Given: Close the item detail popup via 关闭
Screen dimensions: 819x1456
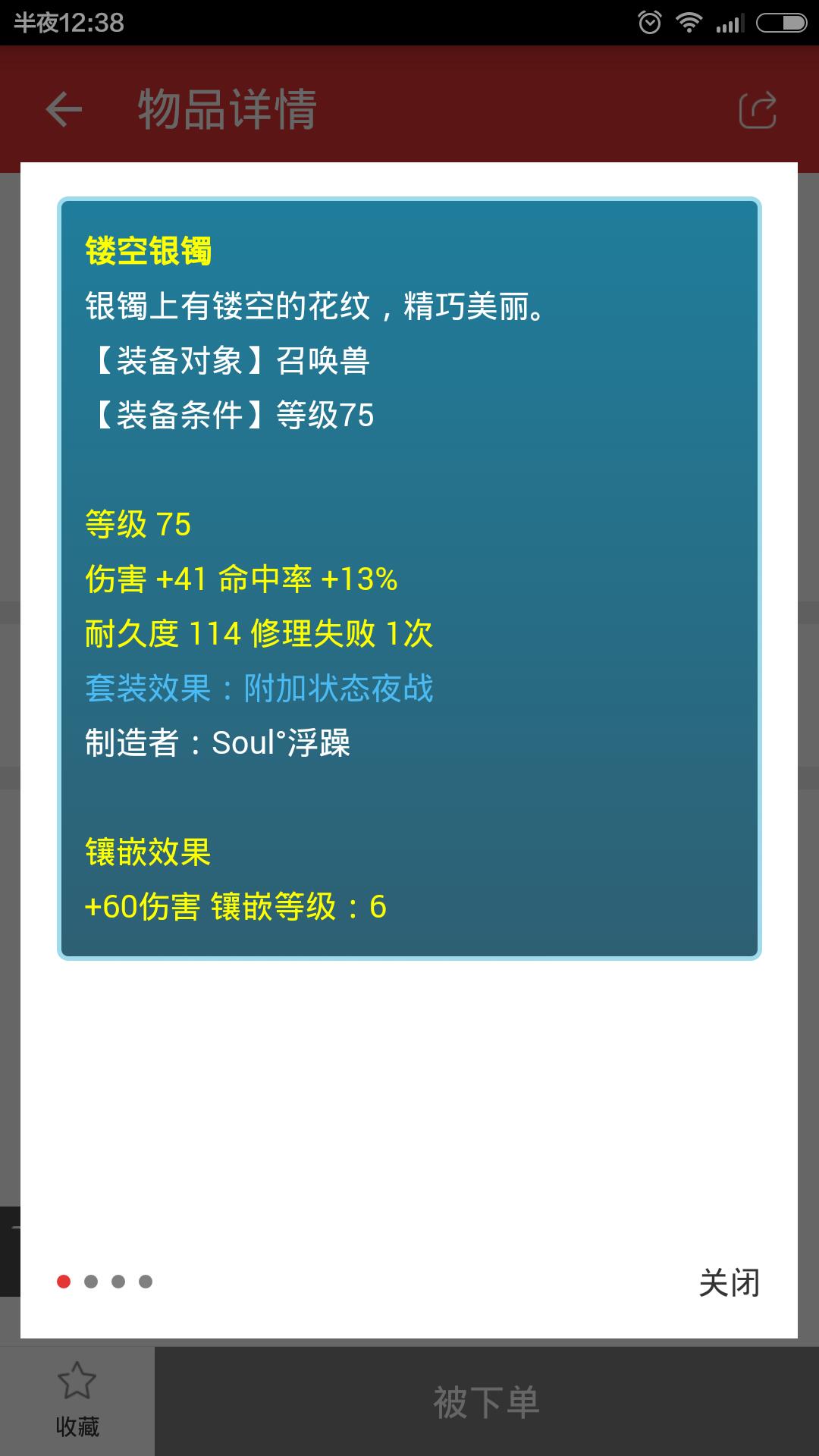Looking at the screenshot, I should (729, 1283).
